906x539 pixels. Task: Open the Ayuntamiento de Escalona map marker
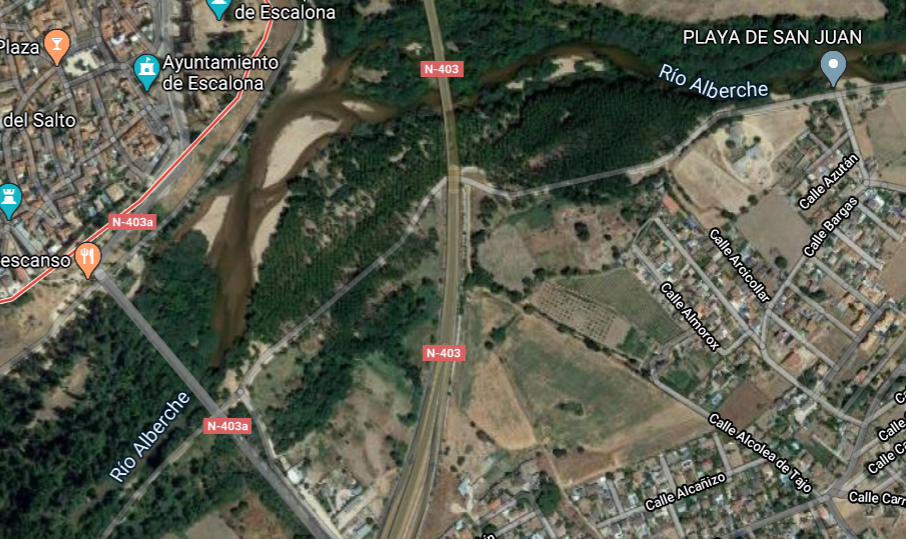coord(147,70)
